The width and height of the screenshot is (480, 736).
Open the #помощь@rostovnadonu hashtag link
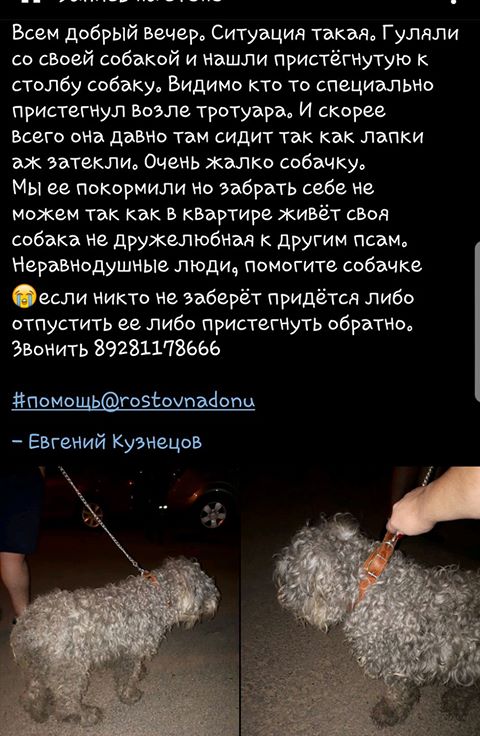click(x=134, y=402)
